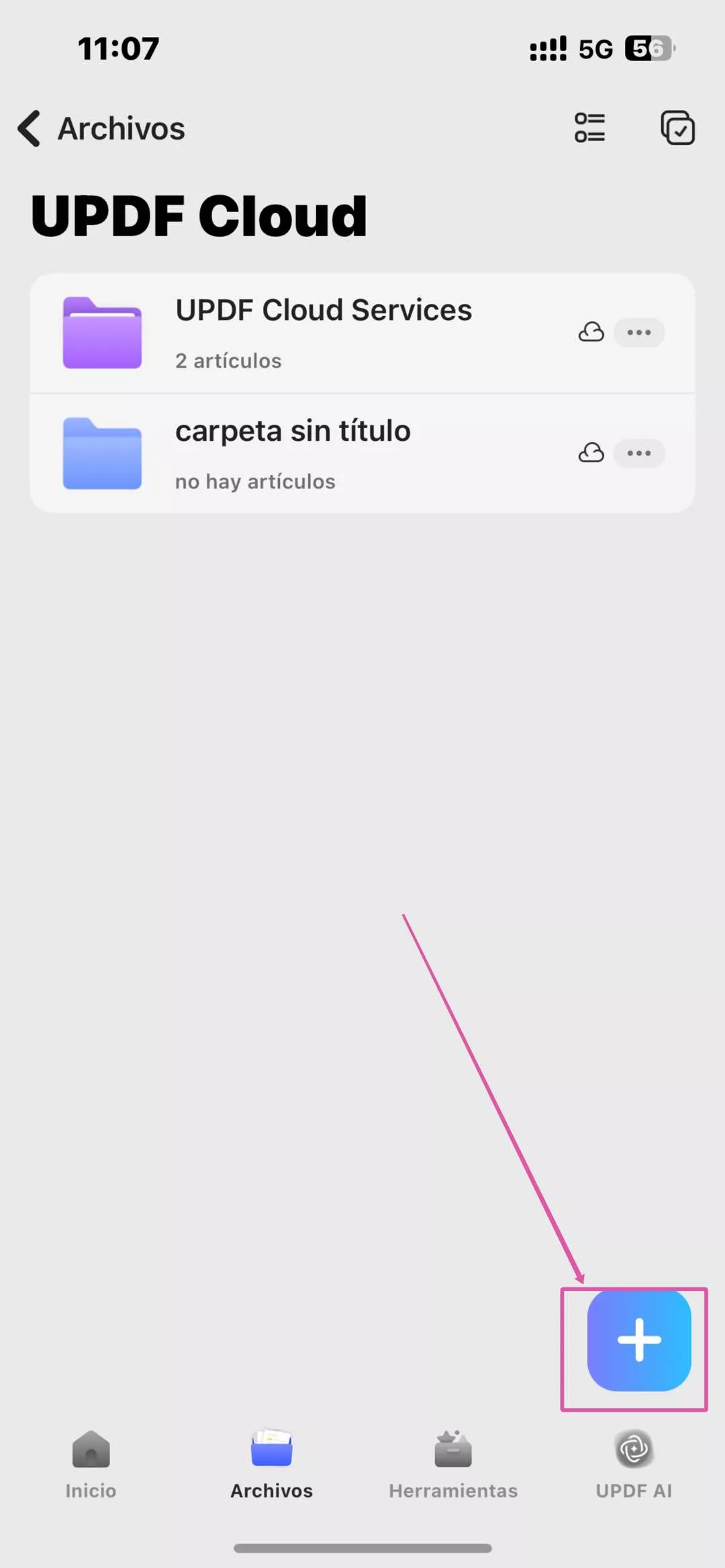Open the carpeta sin título folder
This screenshot has width=725, height=1568.
pyautogui.click(x=292, y=454)
